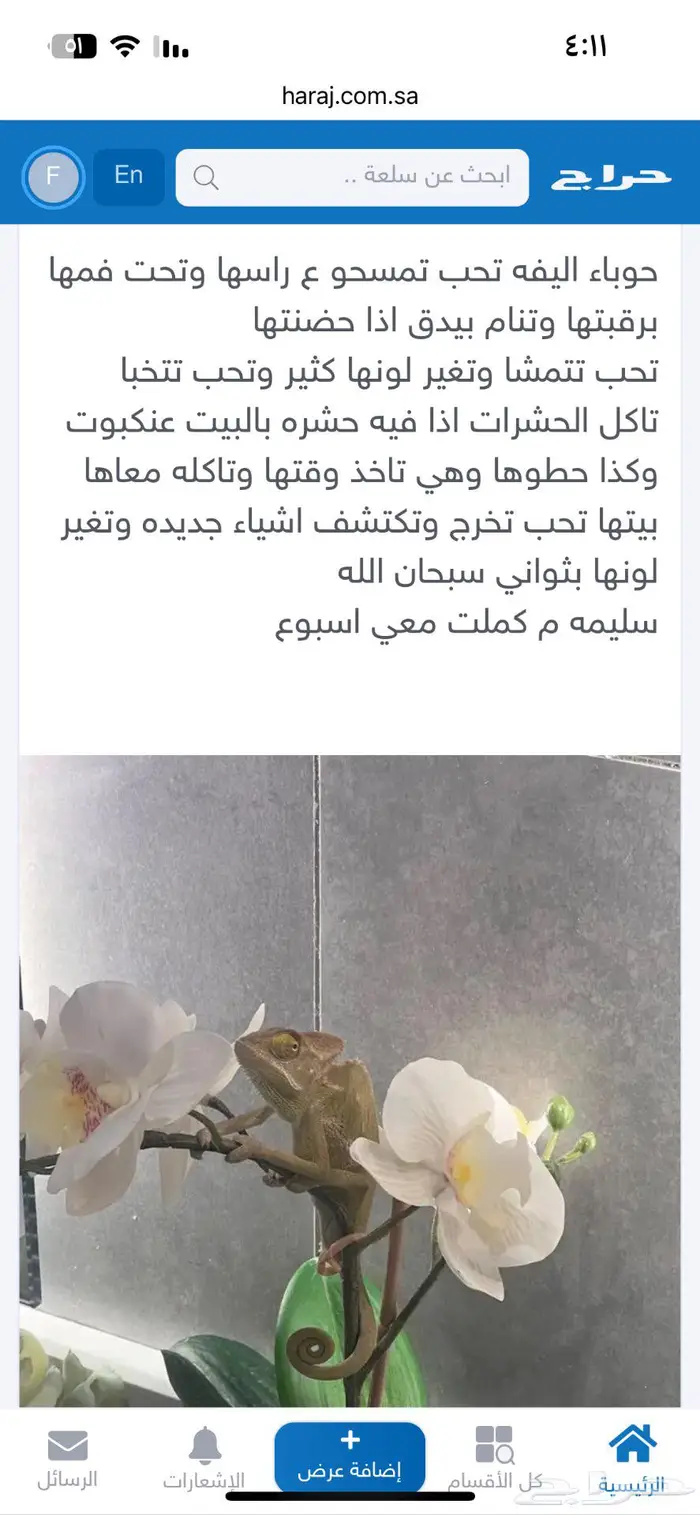Viewport: 700px width, 1515px height.
Task: Go to the الرئيسية home tab
Action: pos(632,1458)
